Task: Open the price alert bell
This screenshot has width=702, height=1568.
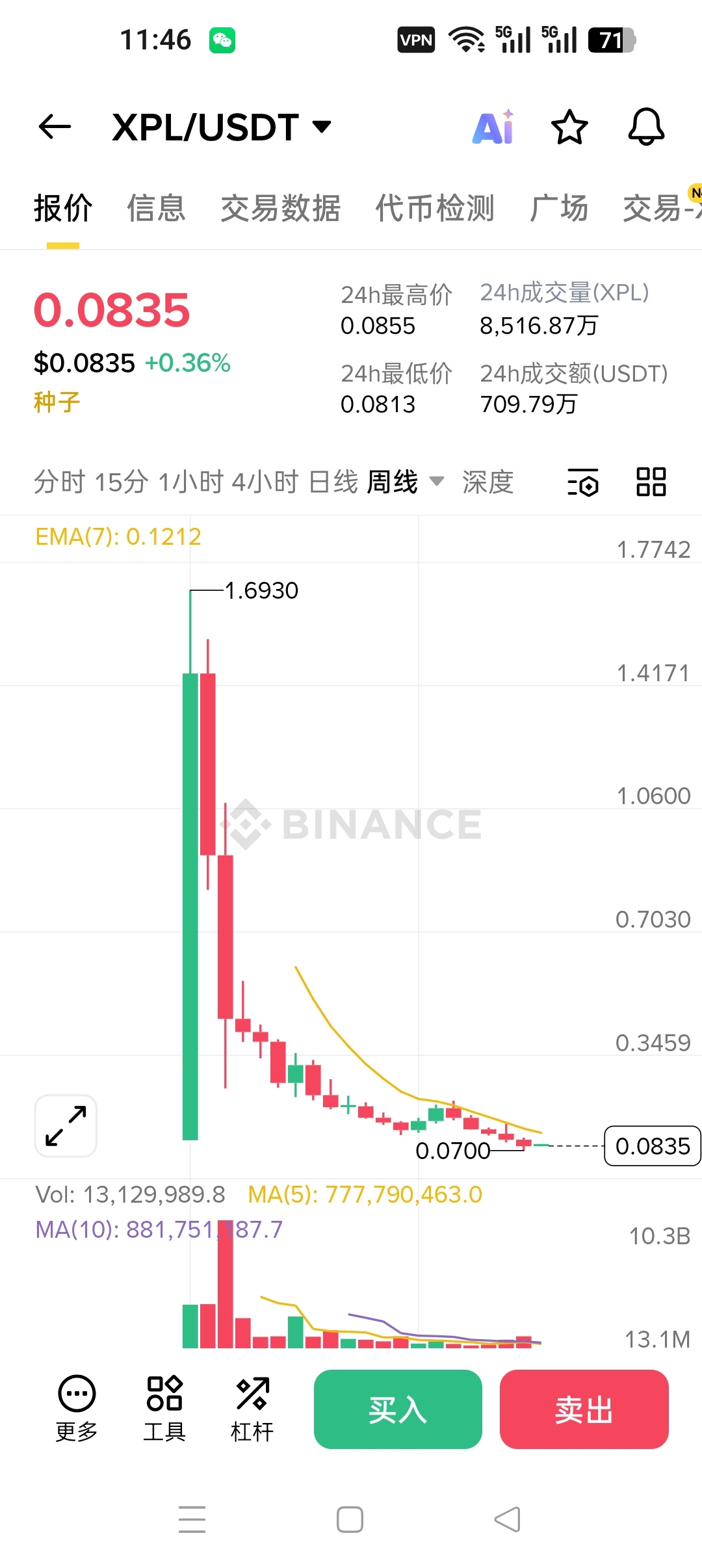Action: (x=646, y=127)
